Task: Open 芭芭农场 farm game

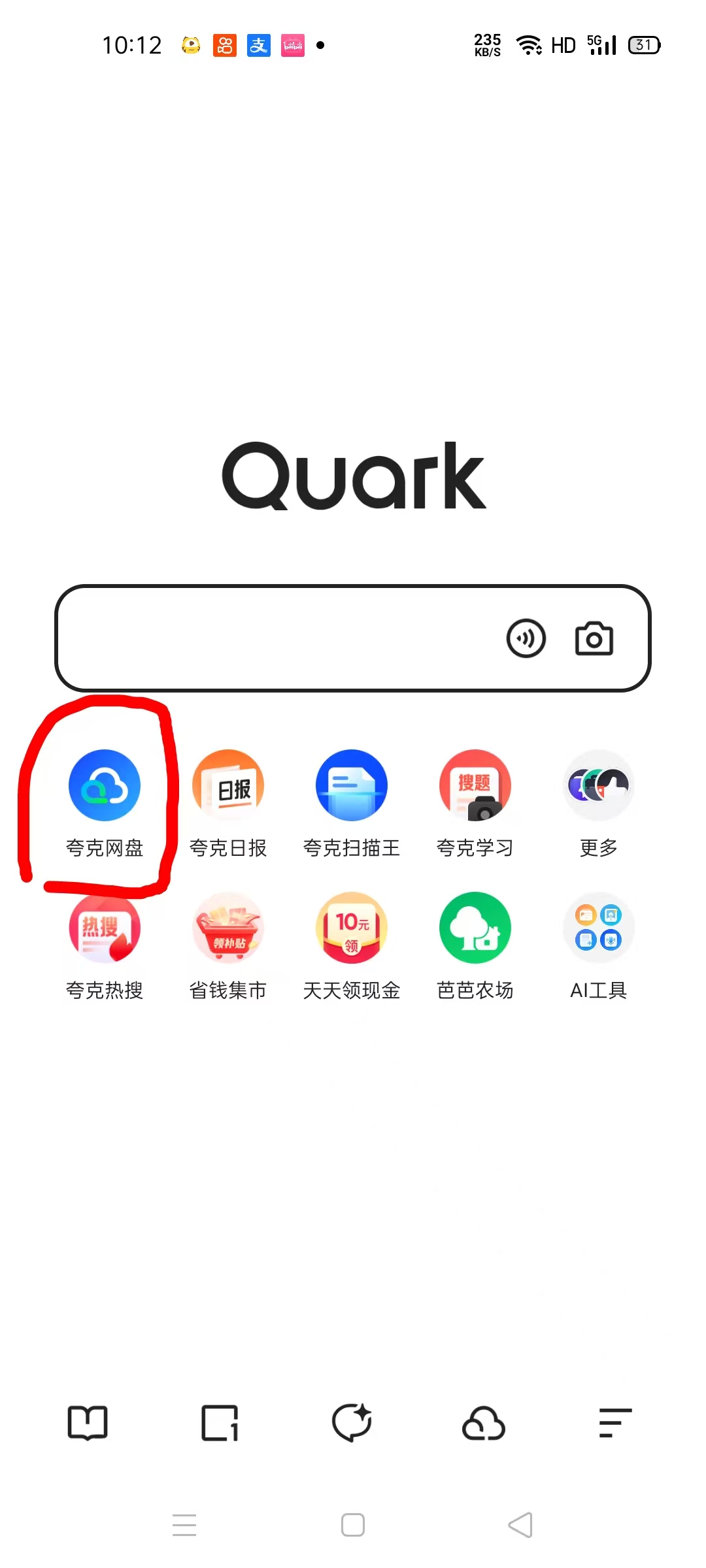Action: pos(475,928)
